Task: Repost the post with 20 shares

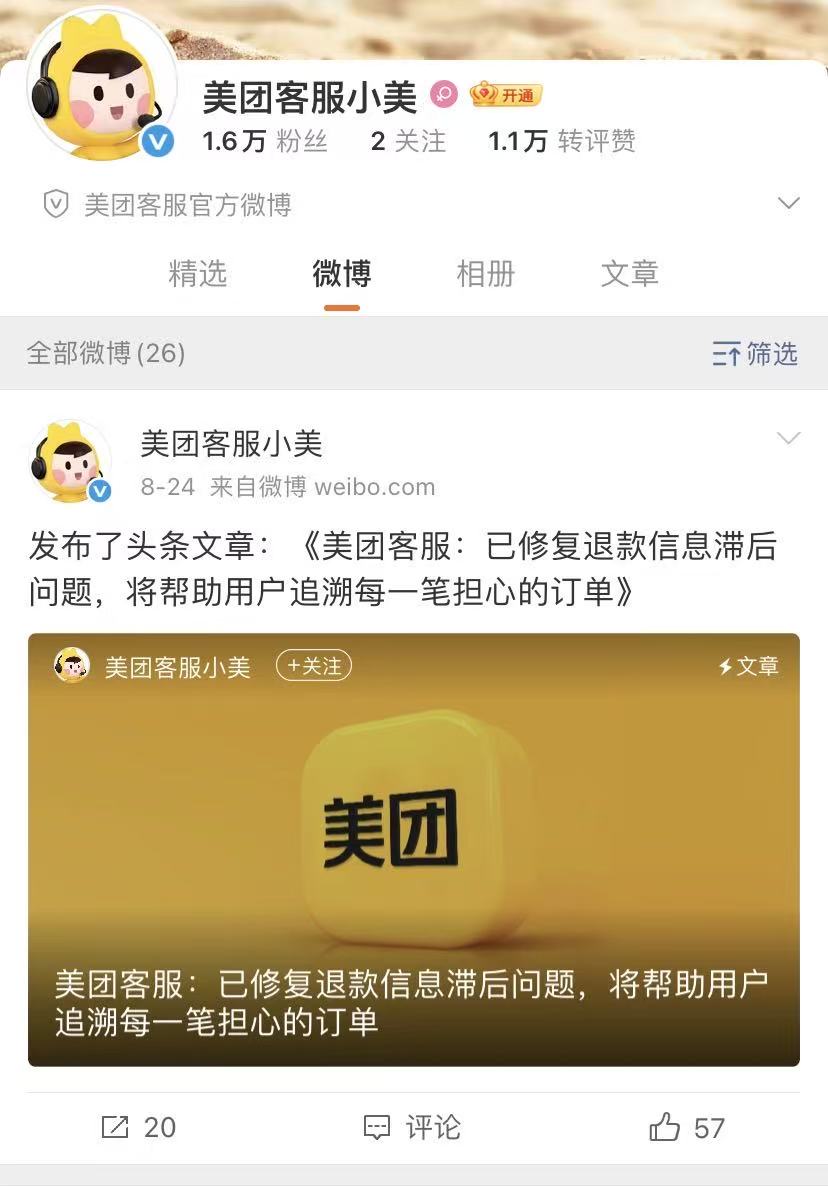Action: [139, 1128]
